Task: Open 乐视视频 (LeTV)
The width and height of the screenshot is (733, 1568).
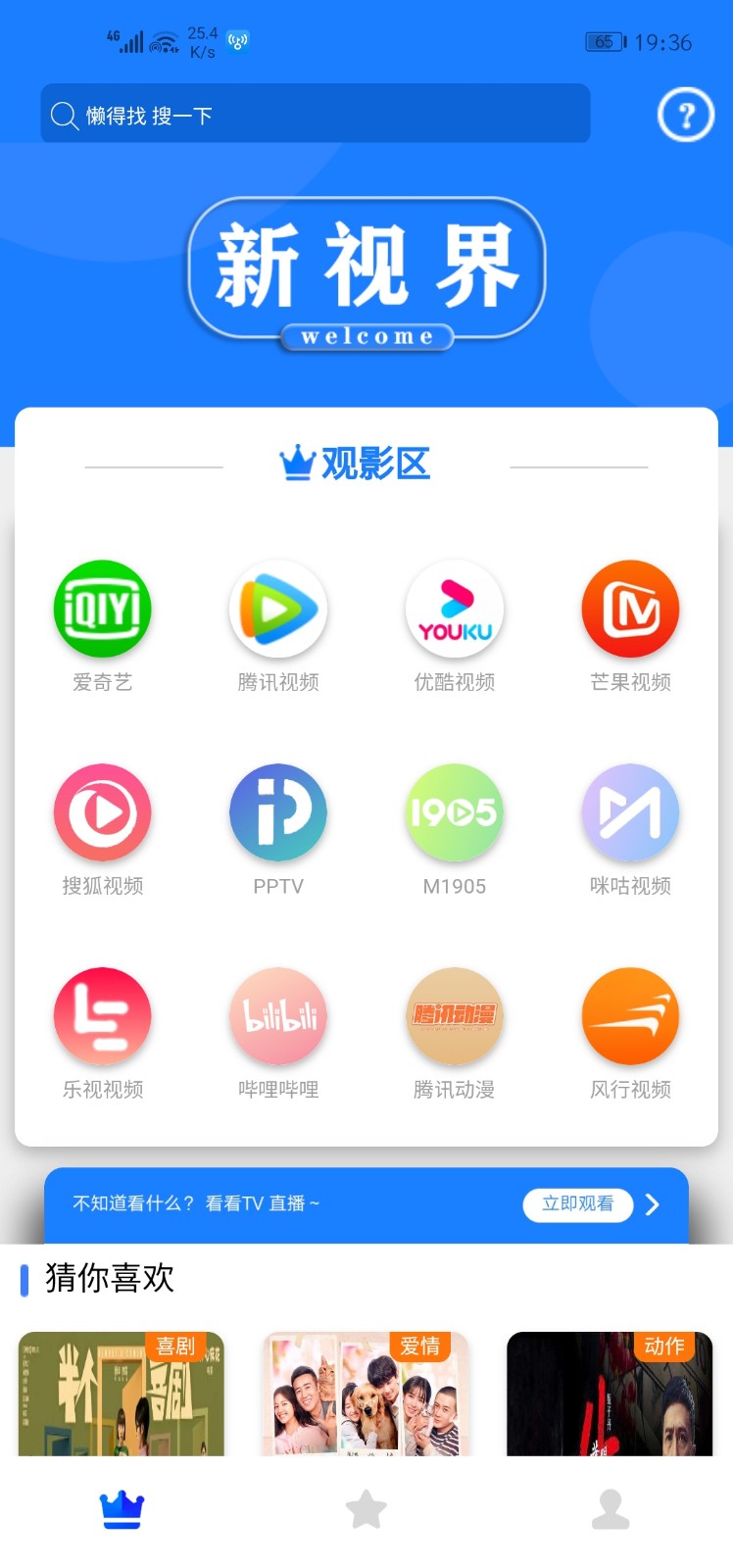Action: (102, 1016)
